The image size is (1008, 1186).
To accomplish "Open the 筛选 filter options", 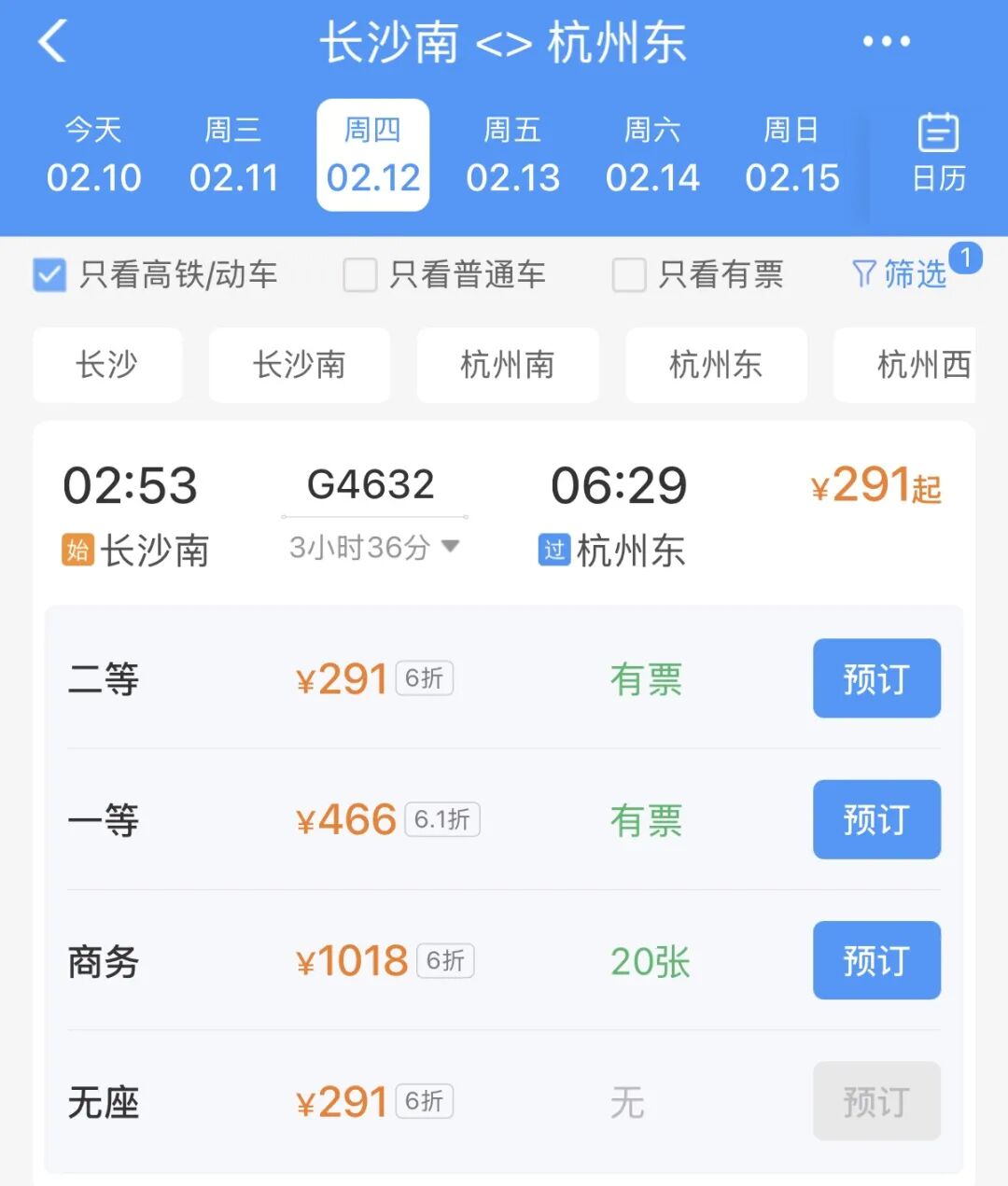I will click(902, 274).
